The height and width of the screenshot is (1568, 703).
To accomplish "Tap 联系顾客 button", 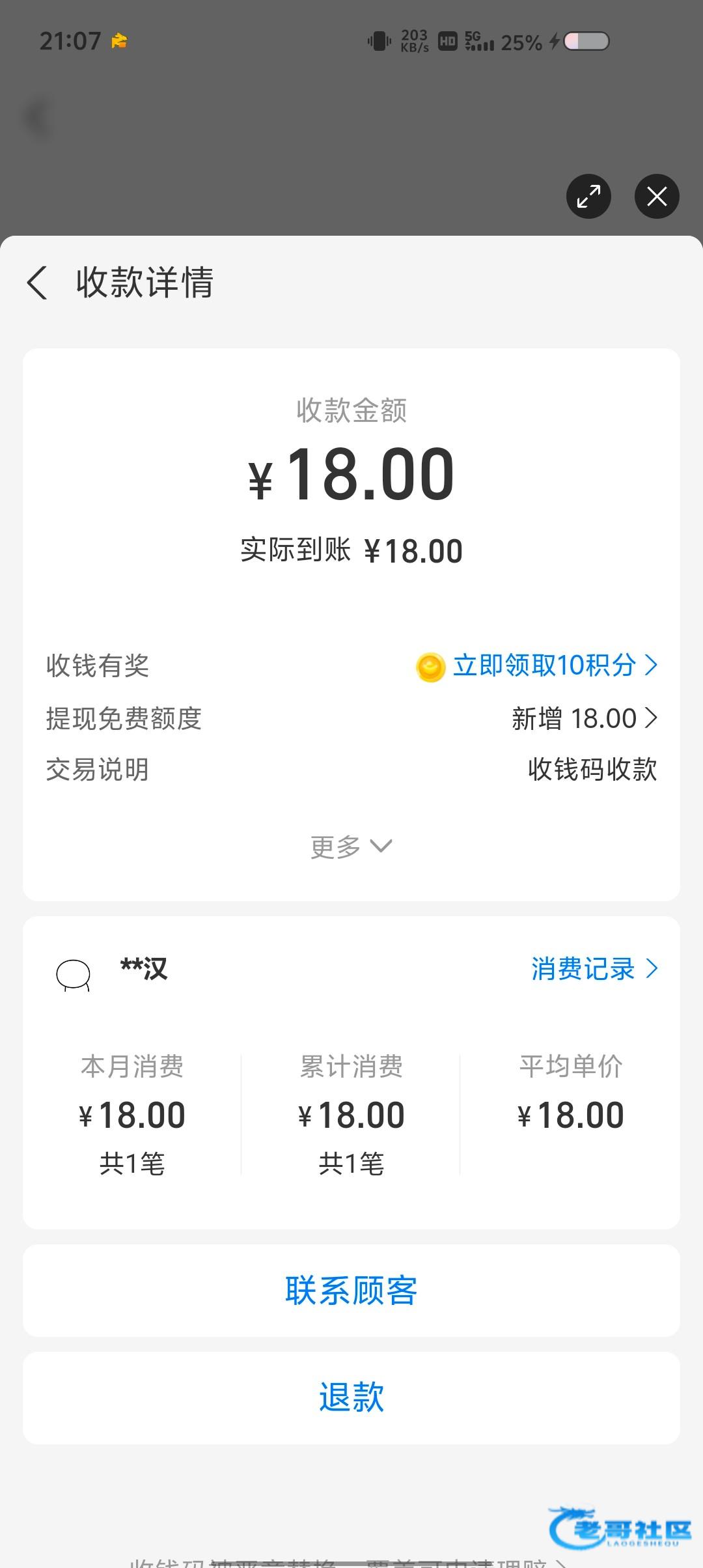I will tap(351, 1291).
